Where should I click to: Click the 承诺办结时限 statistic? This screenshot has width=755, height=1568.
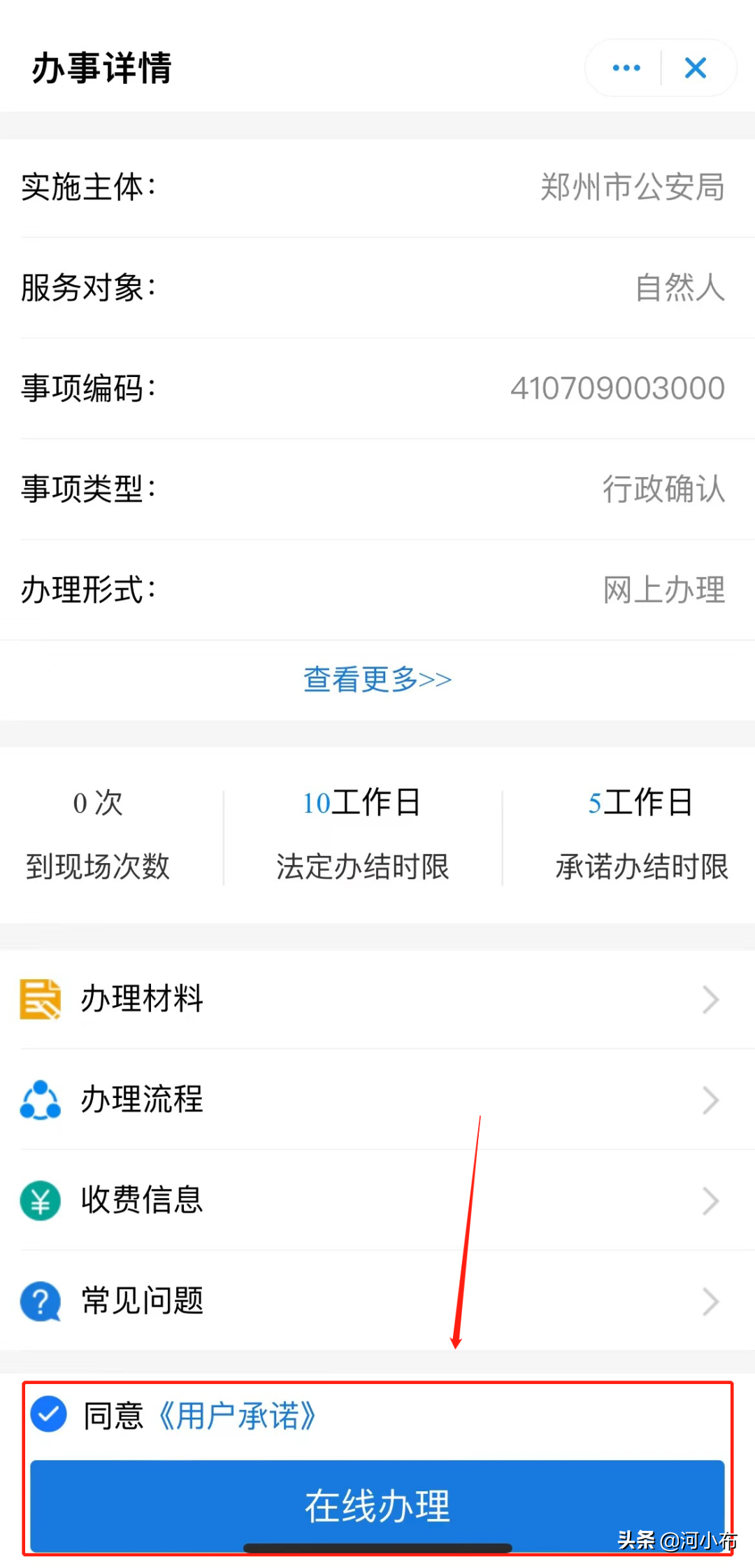point(640,835)
